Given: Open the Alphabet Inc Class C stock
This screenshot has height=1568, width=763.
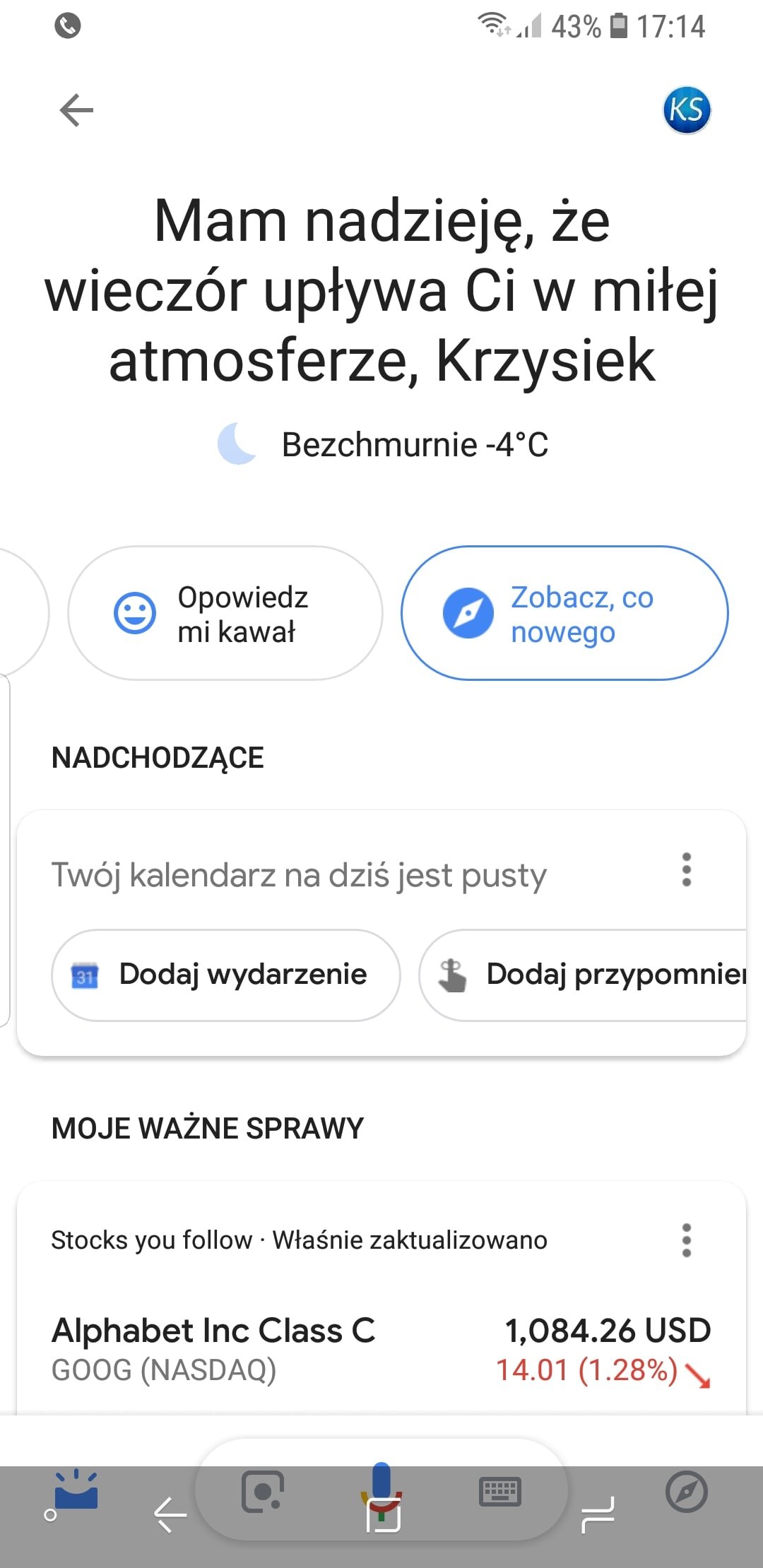Looking at the screenshot, I should pyautogui.click(x=381, y=1350).
